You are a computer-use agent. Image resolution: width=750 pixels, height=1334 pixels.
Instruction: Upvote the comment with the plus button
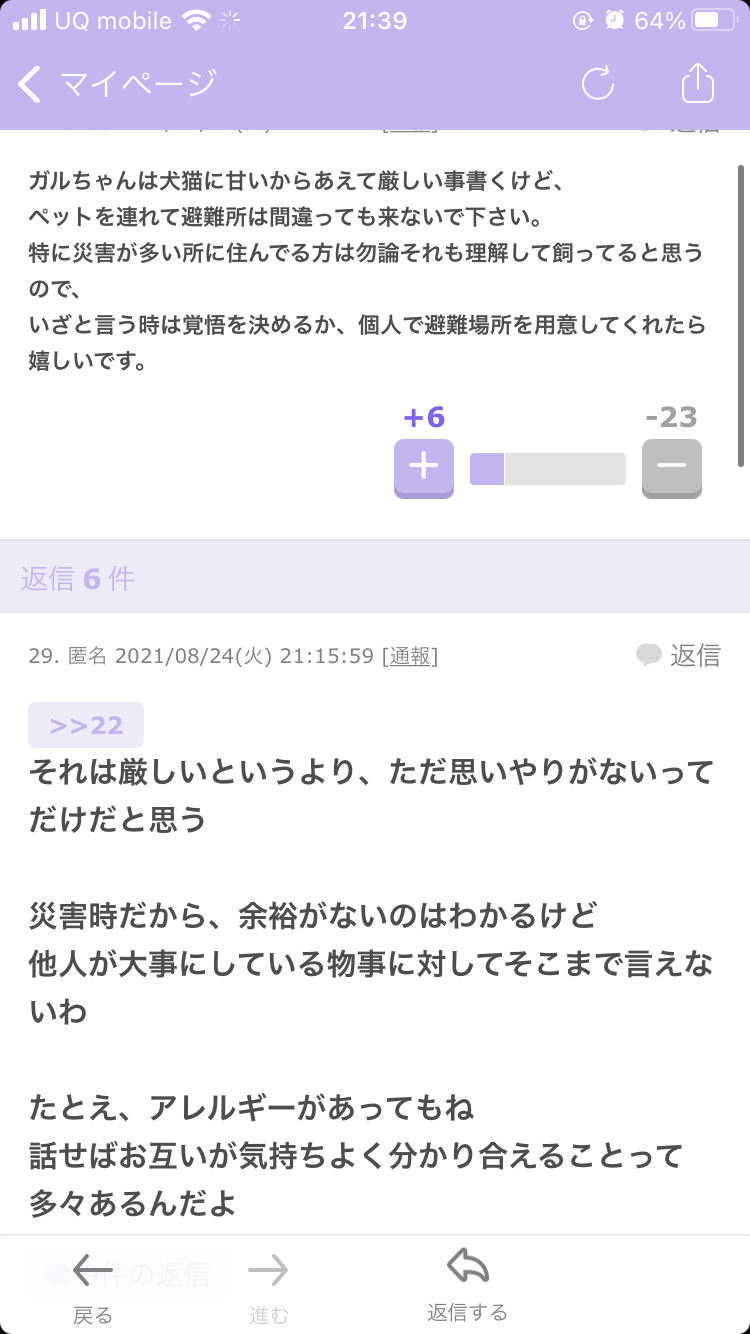tap(423, 467)
